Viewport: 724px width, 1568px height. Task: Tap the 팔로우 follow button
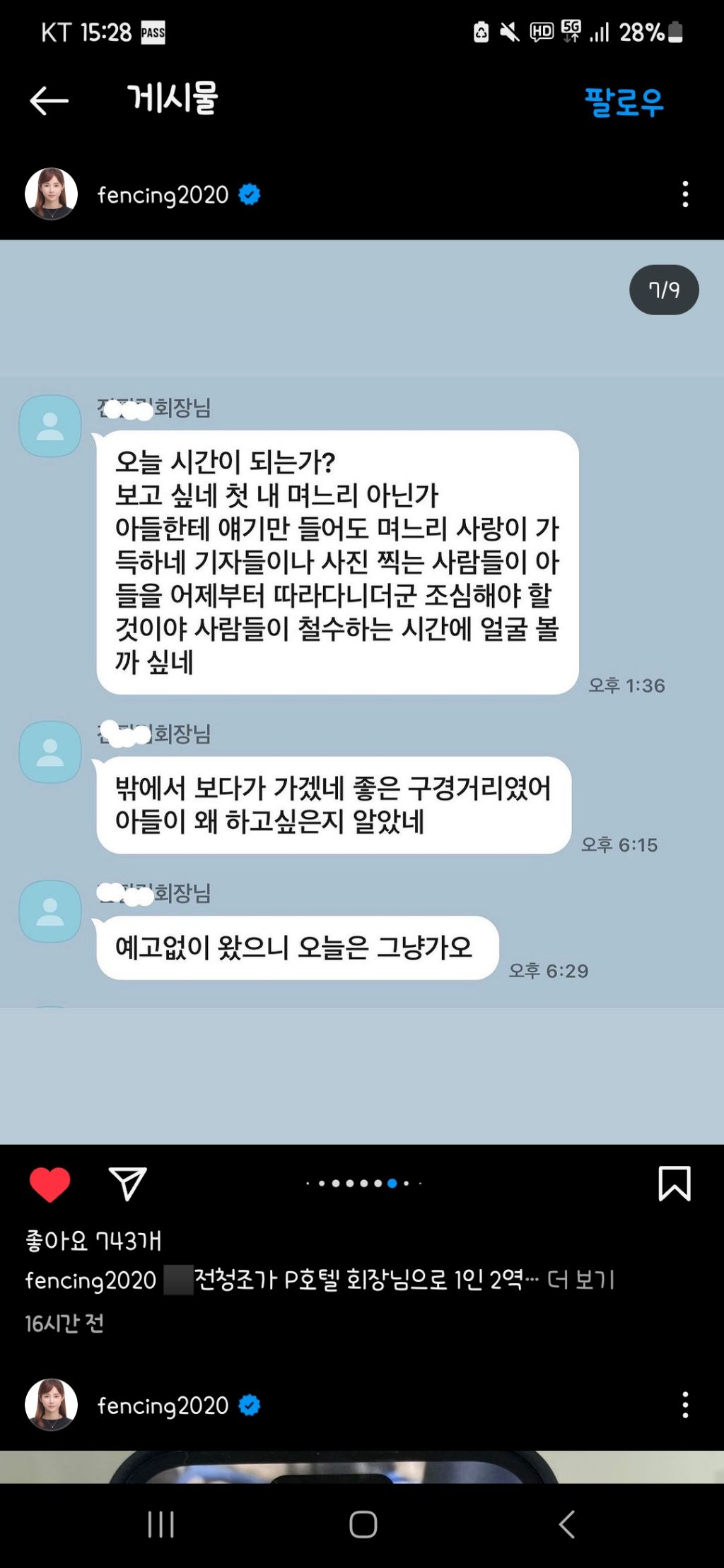(x=624, y=102)
